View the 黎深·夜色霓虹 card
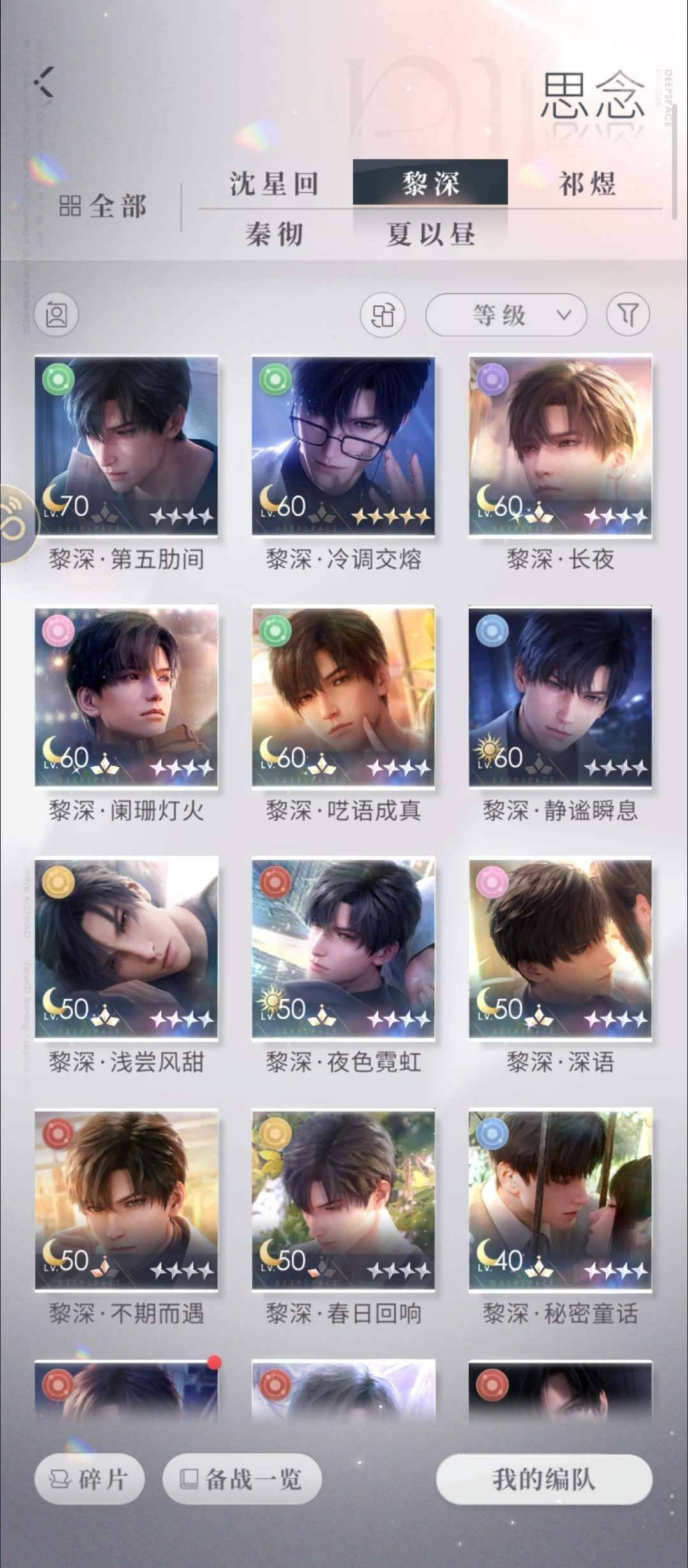This screenshot has width=688, height=1568. coord(343,948)
